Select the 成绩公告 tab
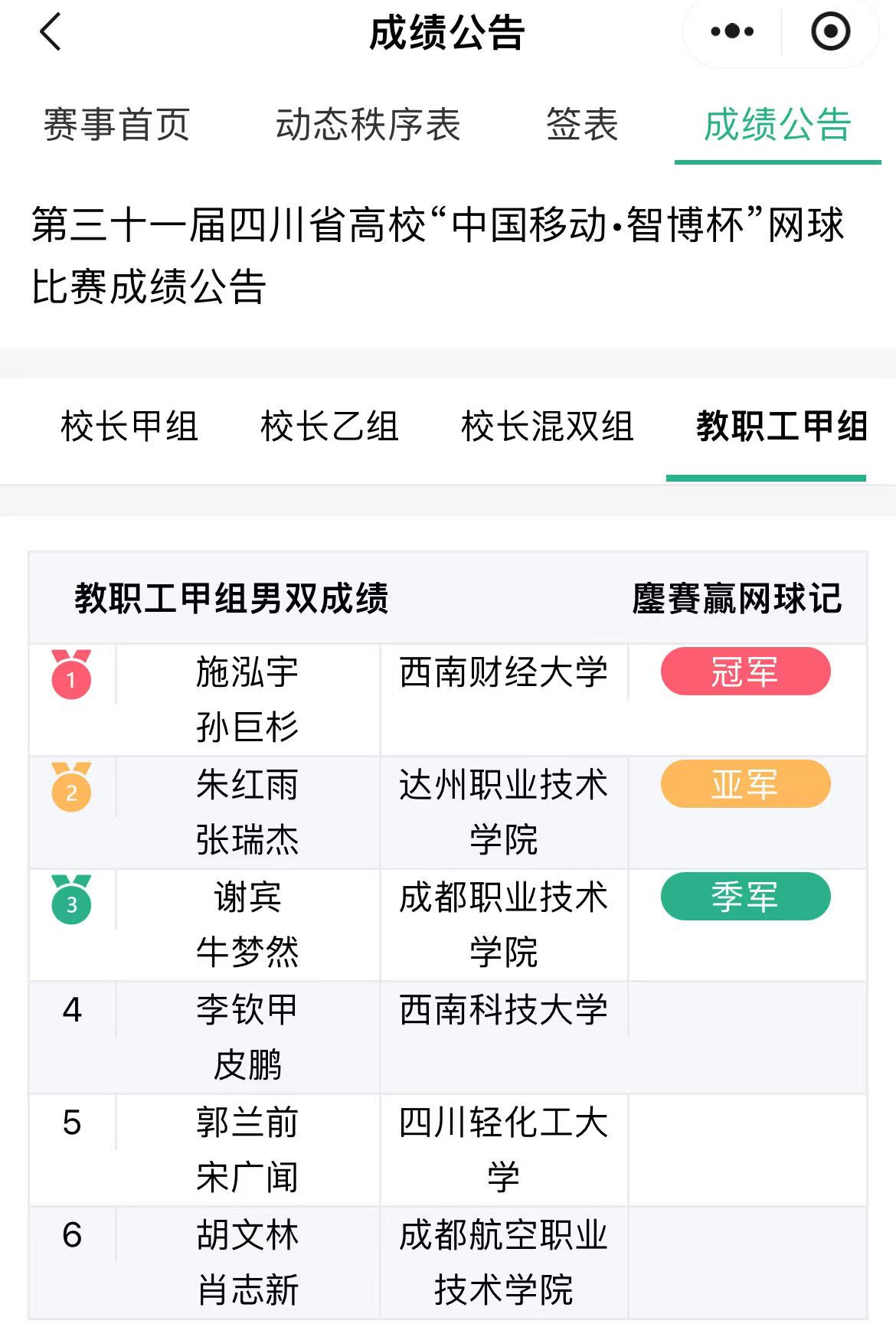Viewport: 896px width, 1327px height. pos(777,125)
